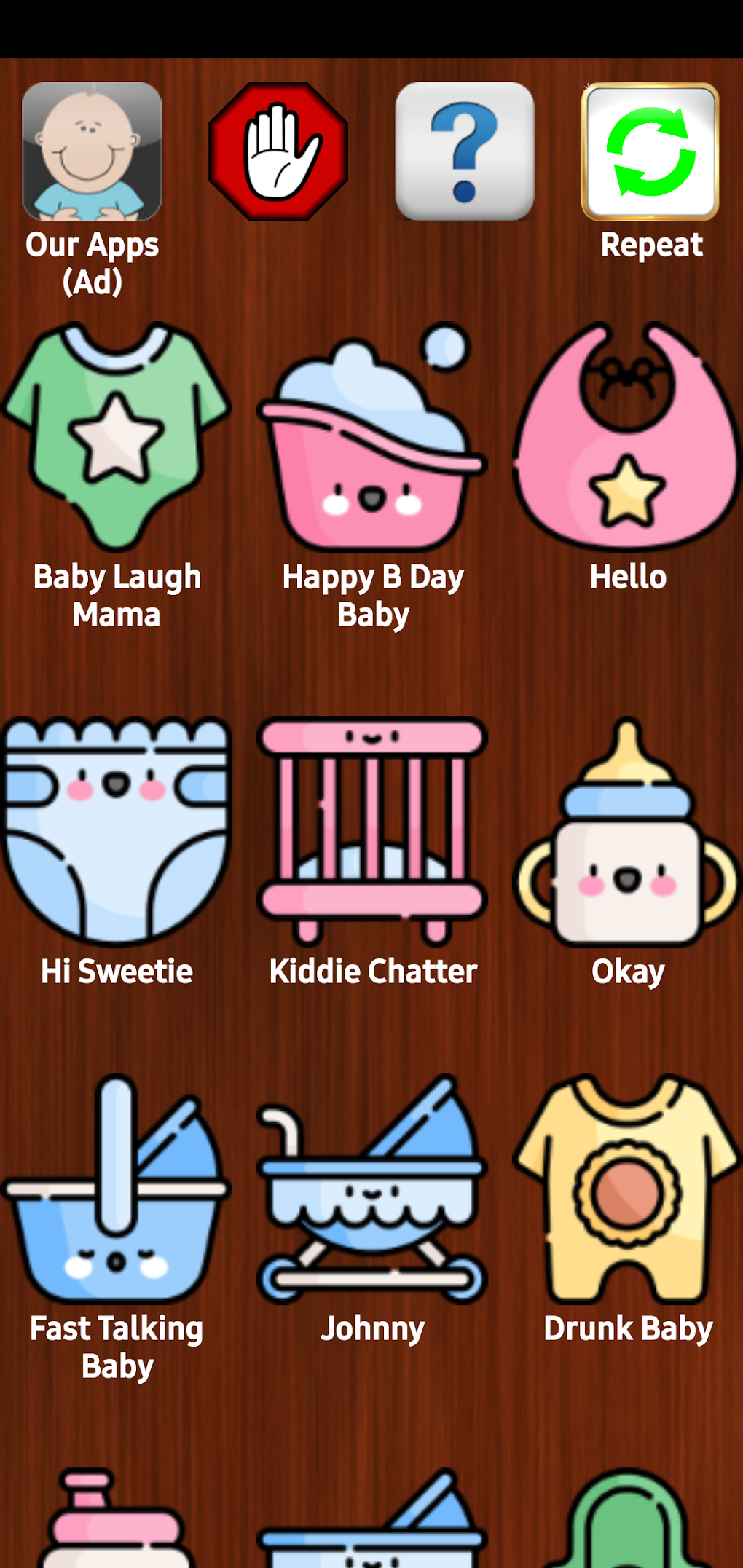This screenshot has height=1568, width=743.
Task: Open help with the question mark icon
Action: 465,151
